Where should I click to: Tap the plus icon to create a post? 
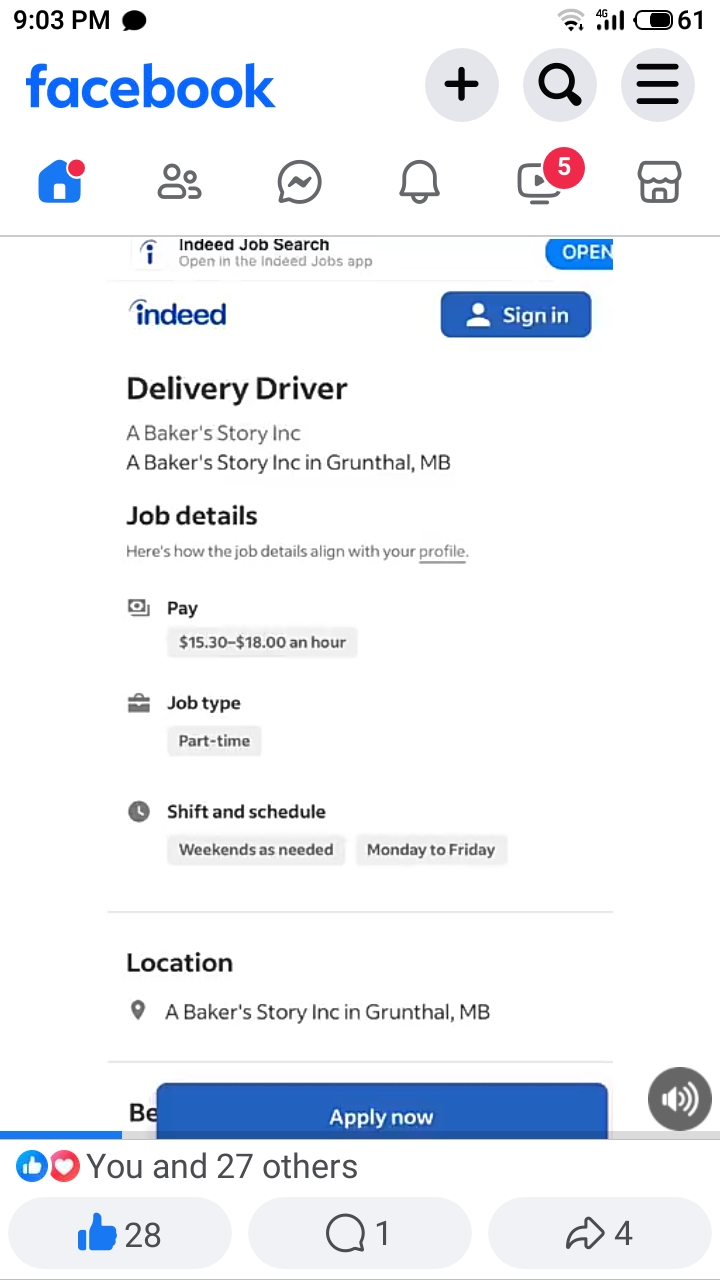tap(461, 84)
